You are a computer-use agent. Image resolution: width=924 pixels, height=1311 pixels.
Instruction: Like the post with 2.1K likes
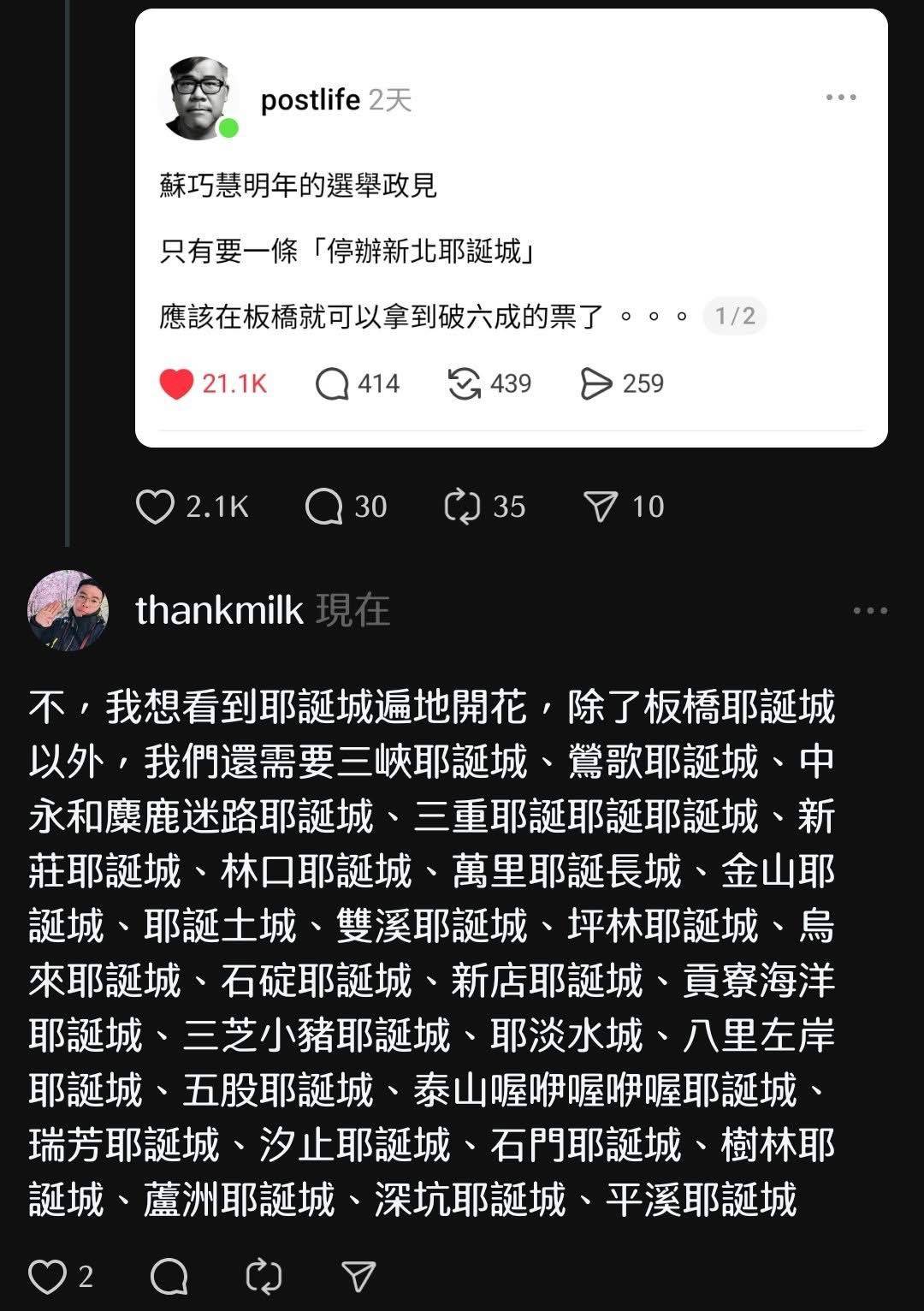[x=155, y=507]
